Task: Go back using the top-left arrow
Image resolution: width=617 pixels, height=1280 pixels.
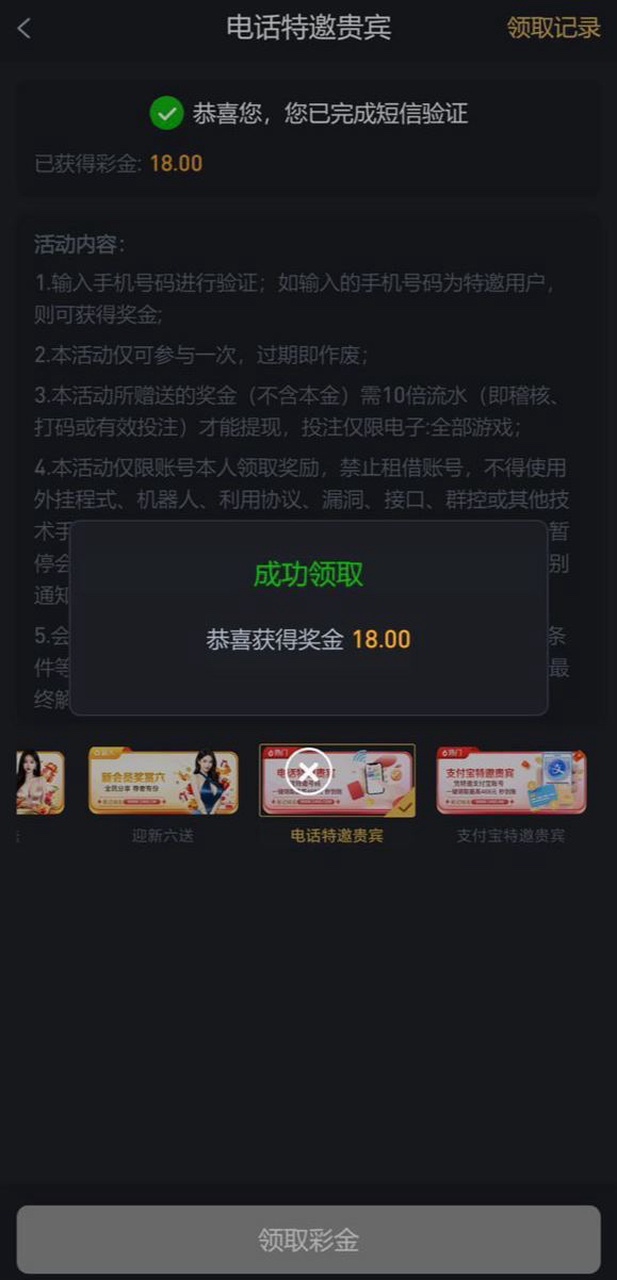Action: point(25,29)
